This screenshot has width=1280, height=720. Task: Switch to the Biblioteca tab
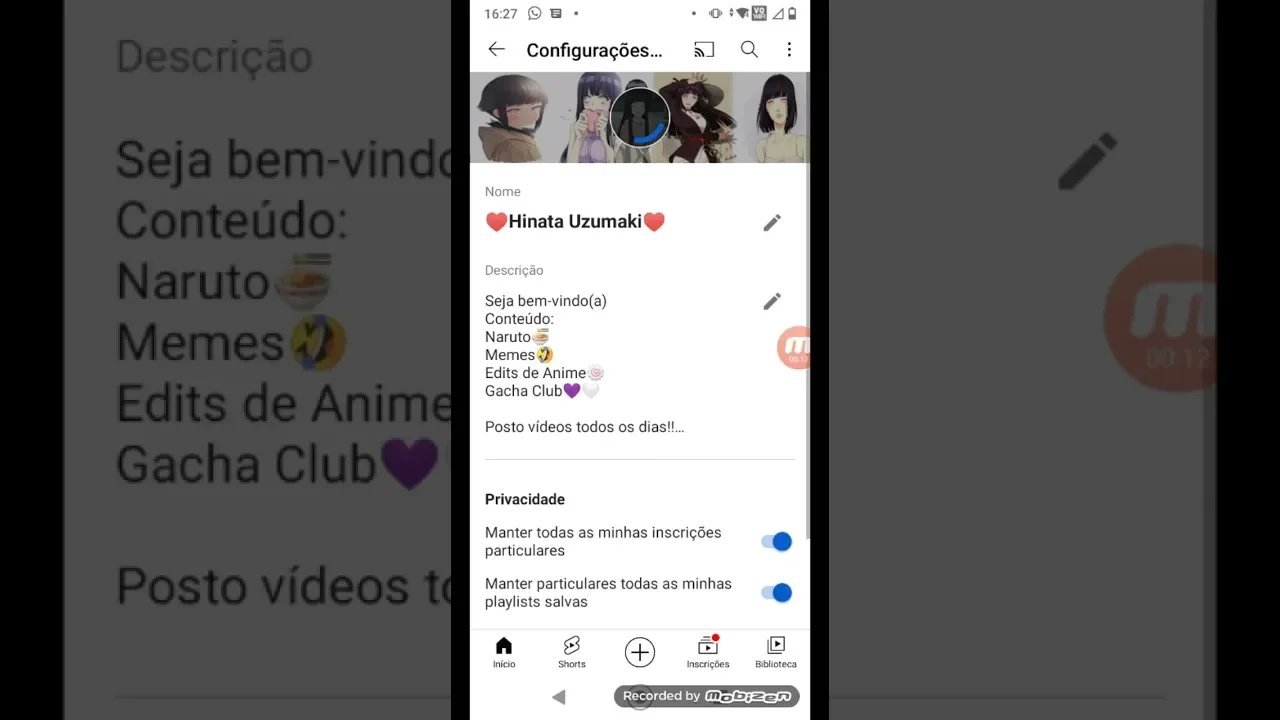[776, 652]
